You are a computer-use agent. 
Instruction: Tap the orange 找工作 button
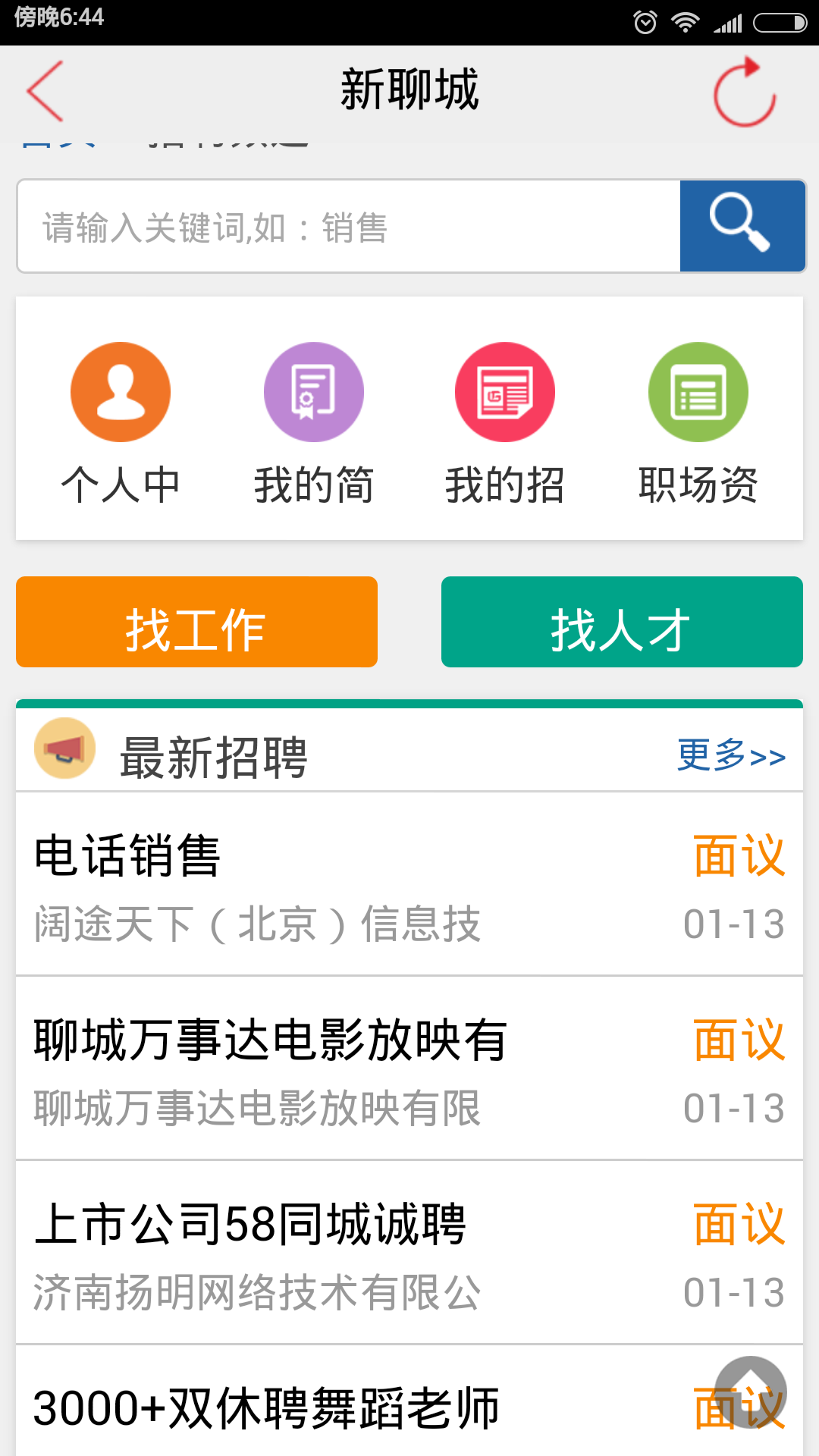196,622
